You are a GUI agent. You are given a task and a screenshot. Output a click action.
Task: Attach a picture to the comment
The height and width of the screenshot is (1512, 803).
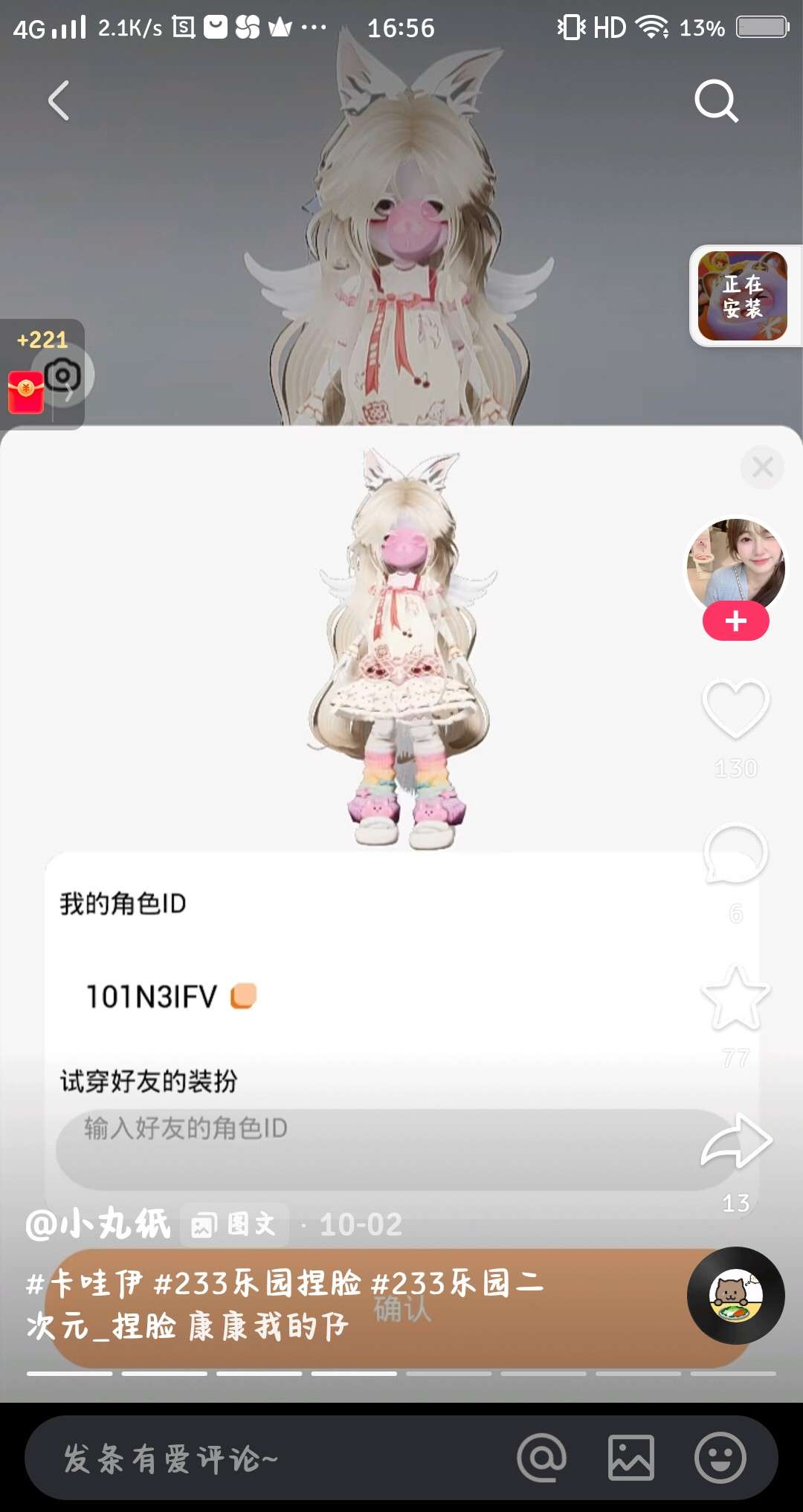pos(631,1458)
